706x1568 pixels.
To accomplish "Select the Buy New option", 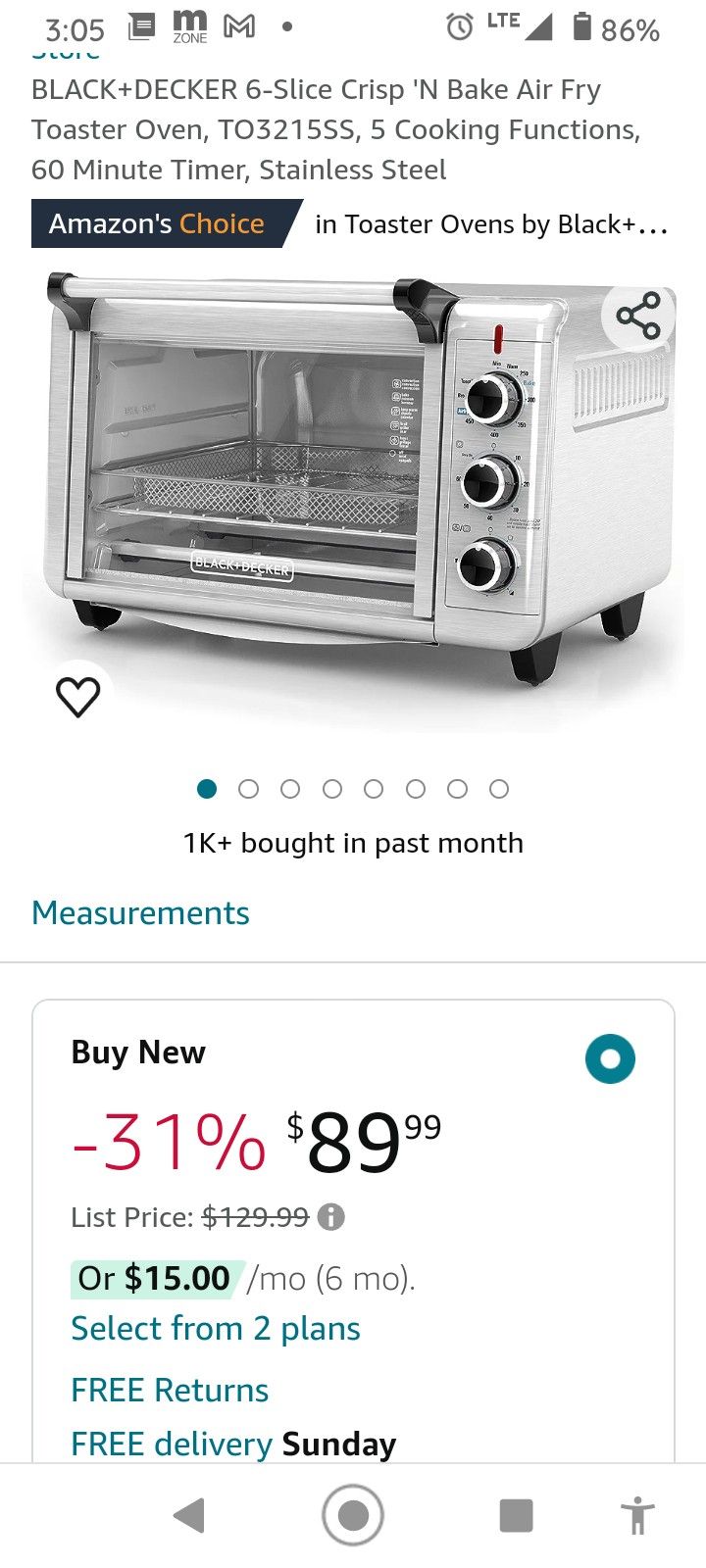I will (610, 1059).
